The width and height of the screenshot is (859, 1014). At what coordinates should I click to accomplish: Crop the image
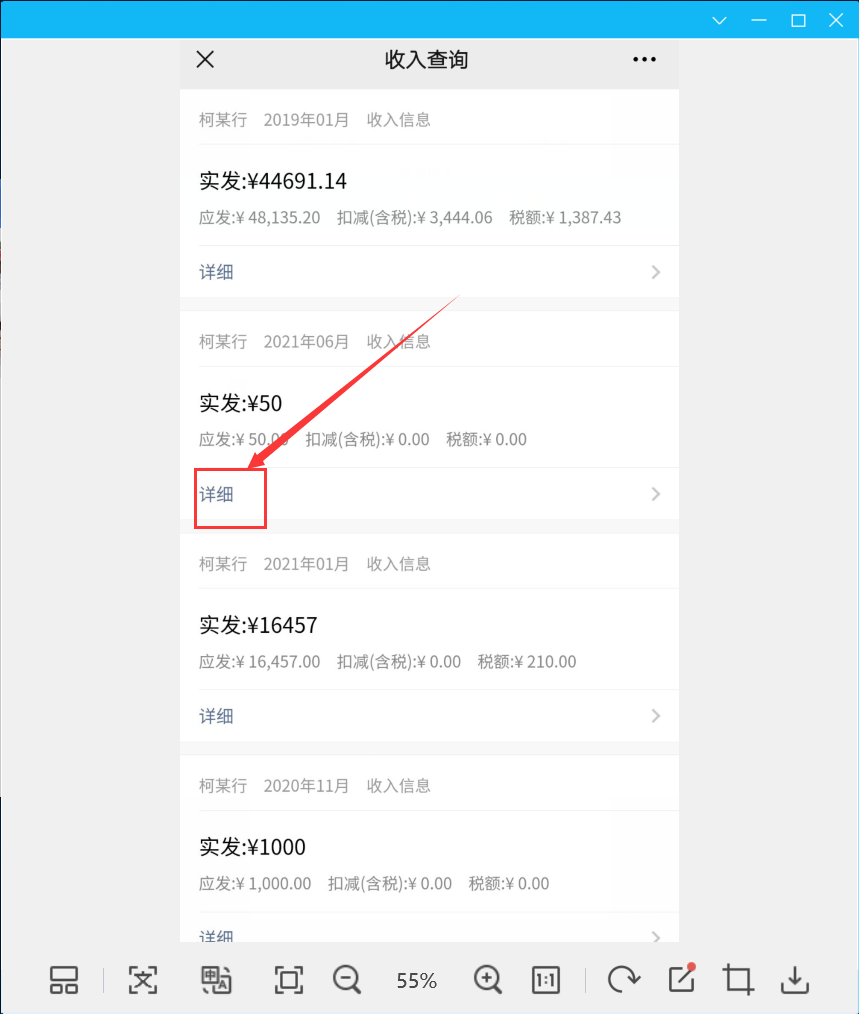click(x=738, y=980)
